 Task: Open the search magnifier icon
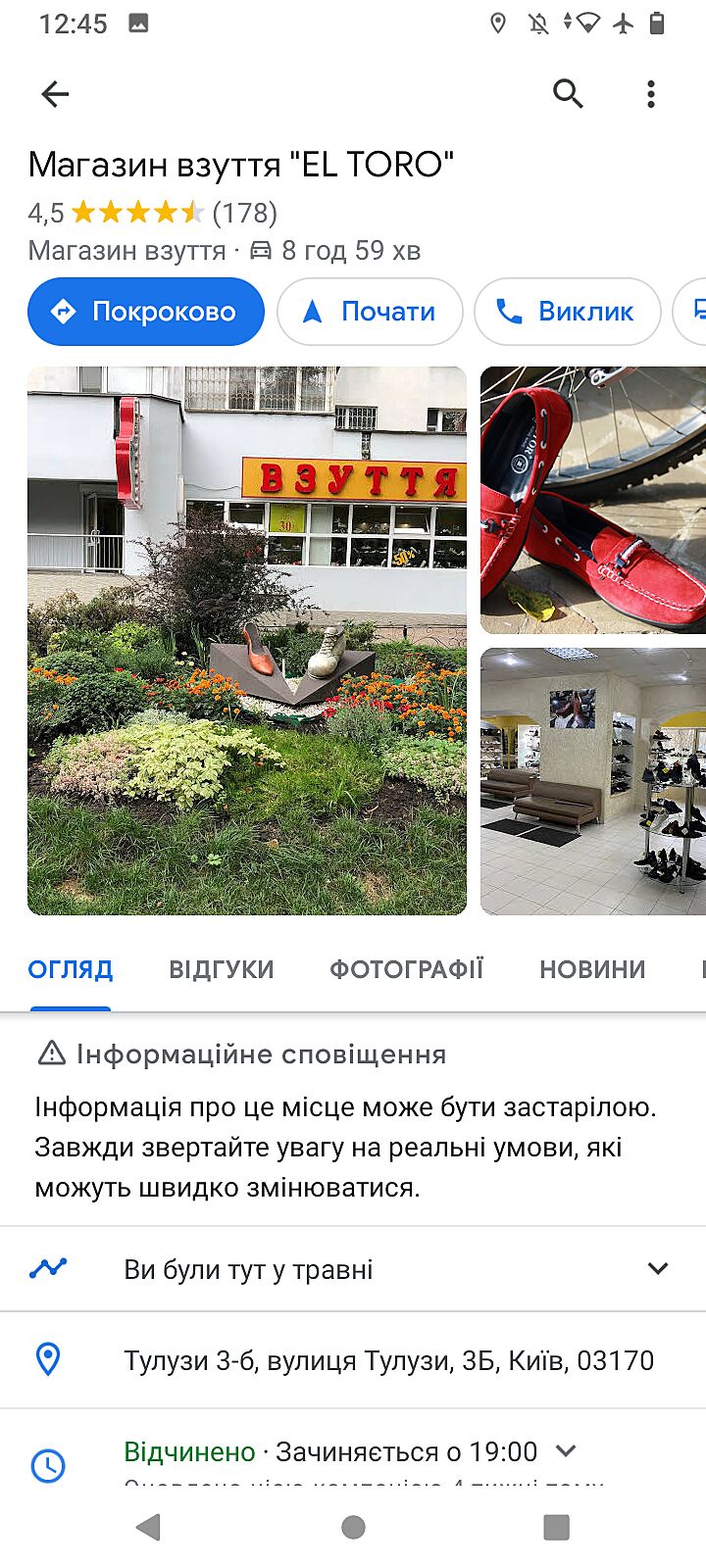(x=568, y=94)
